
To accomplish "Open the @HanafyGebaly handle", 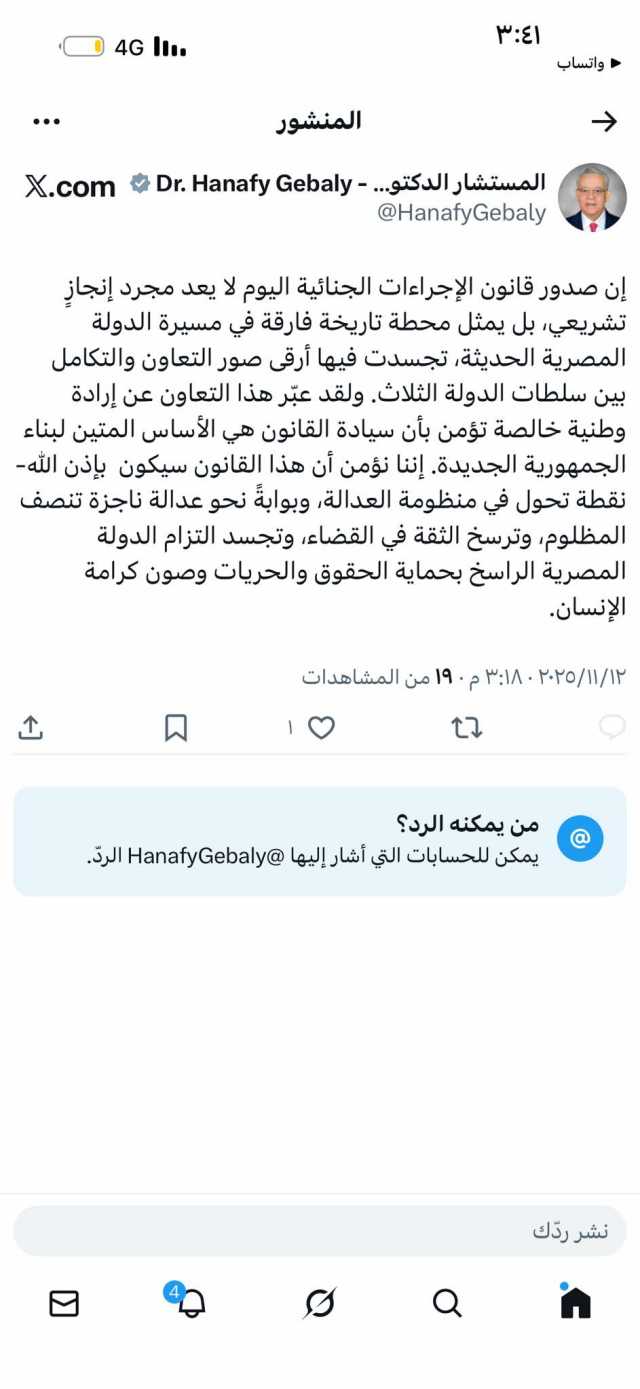I will [x=461, y=213].
